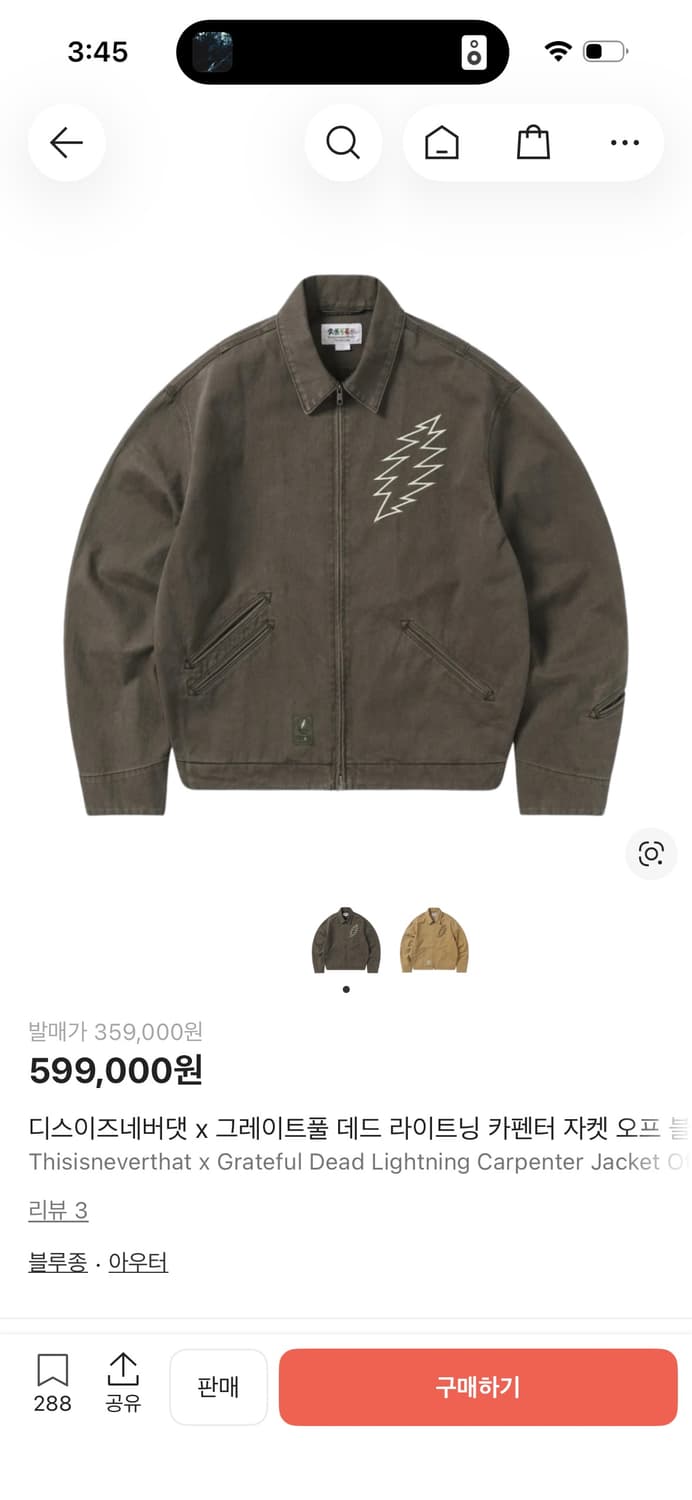Select the tan jacket color thumbnail
Image resolution: width=692 pixels, height=1500 pixels.
click(434, 940)
